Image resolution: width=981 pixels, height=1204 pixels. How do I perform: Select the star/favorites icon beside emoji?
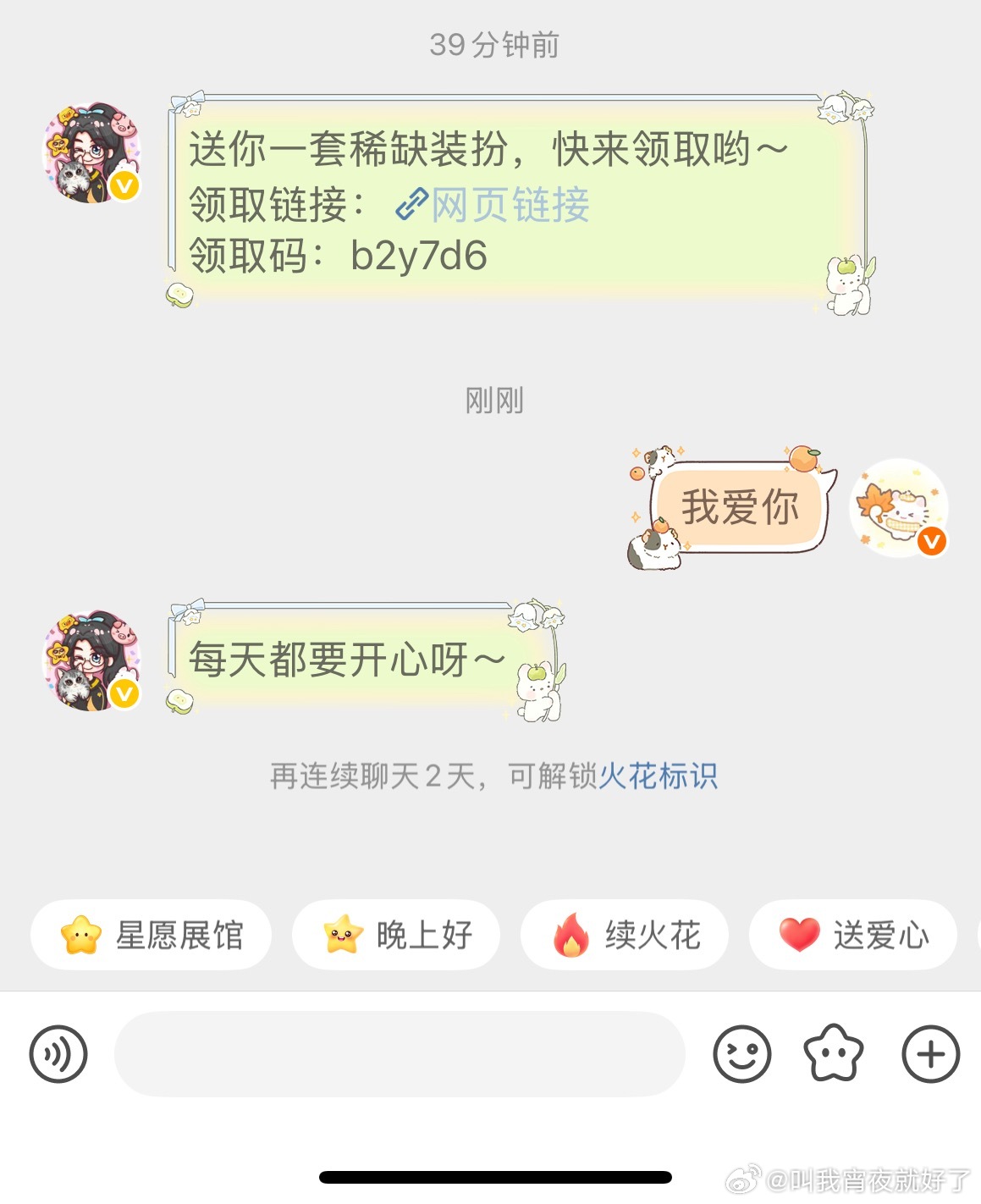click(x=834, y=1054)
